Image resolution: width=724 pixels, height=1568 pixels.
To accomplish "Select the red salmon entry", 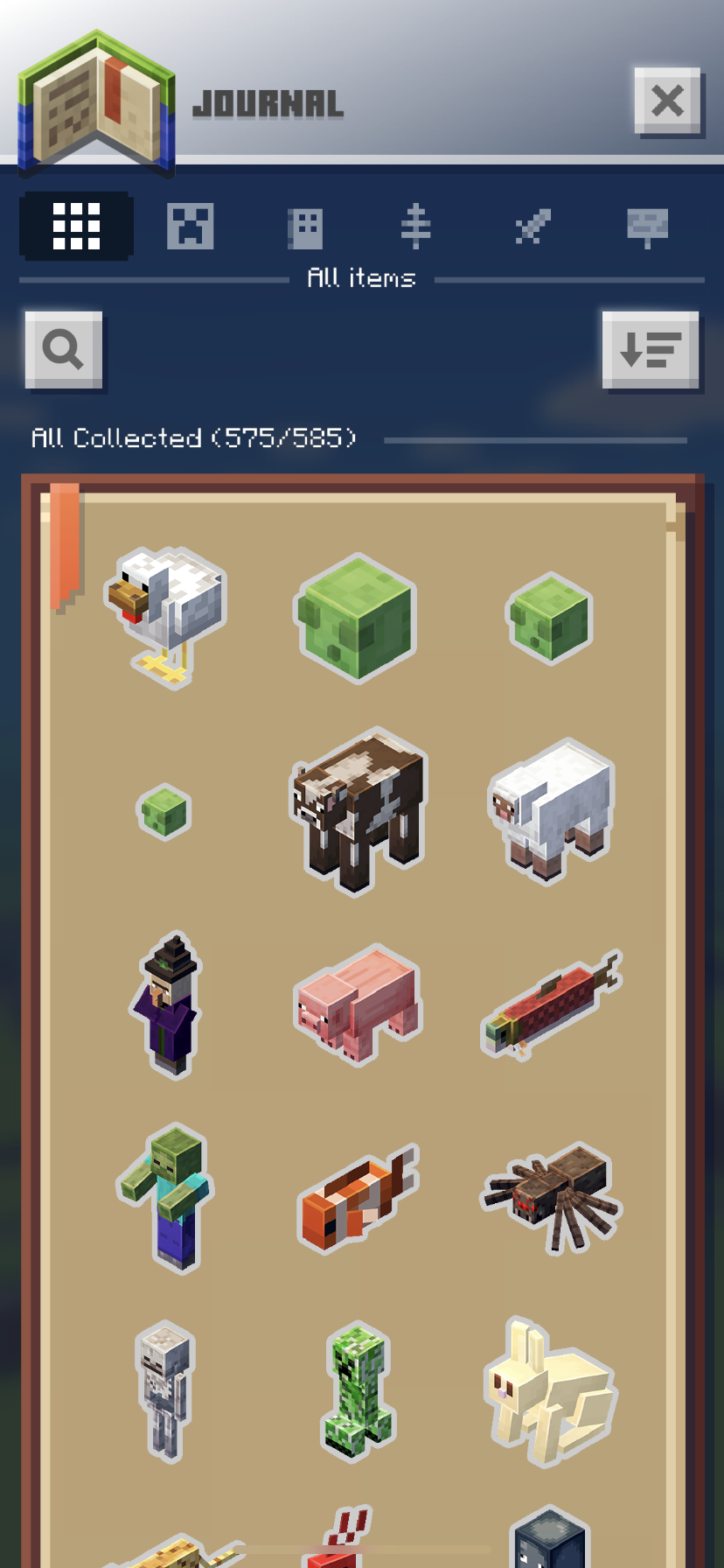I will pos(551,1004).
